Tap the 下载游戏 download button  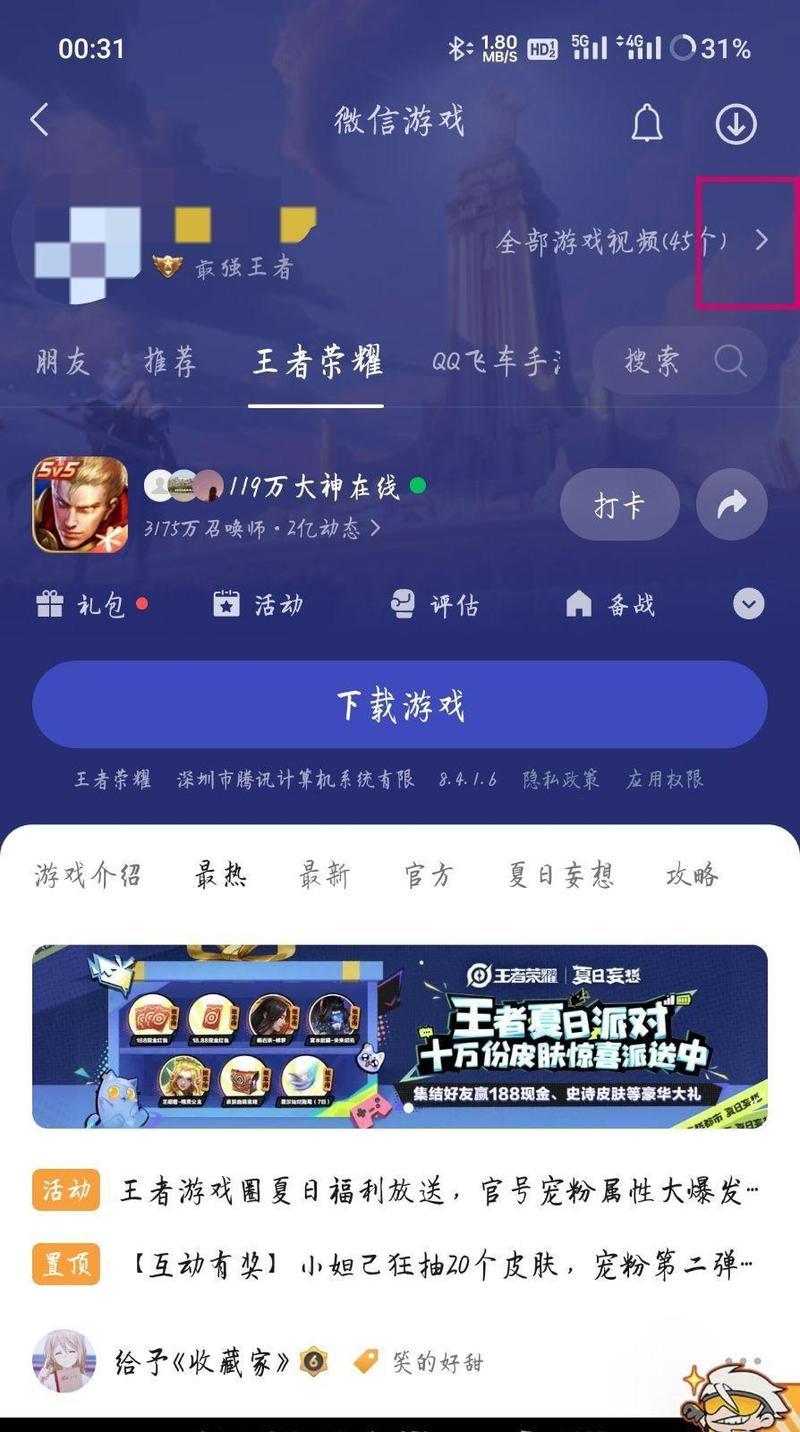(400, 704)
